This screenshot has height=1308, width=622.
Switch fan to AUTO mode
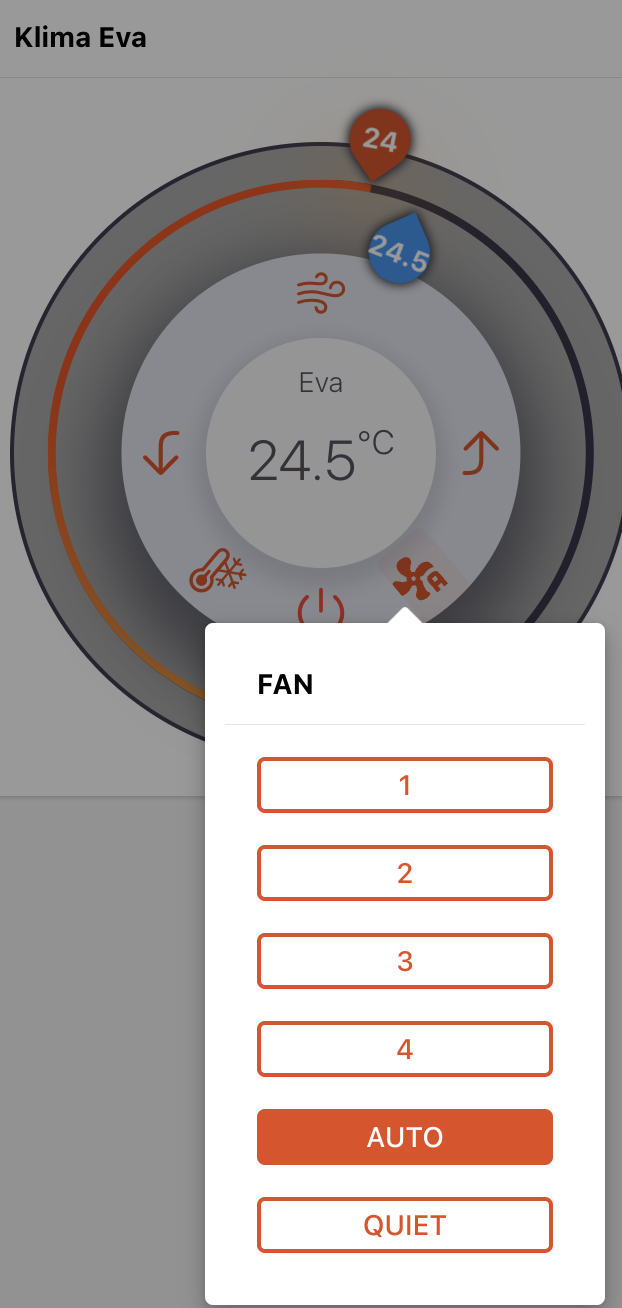point(404,1137)
